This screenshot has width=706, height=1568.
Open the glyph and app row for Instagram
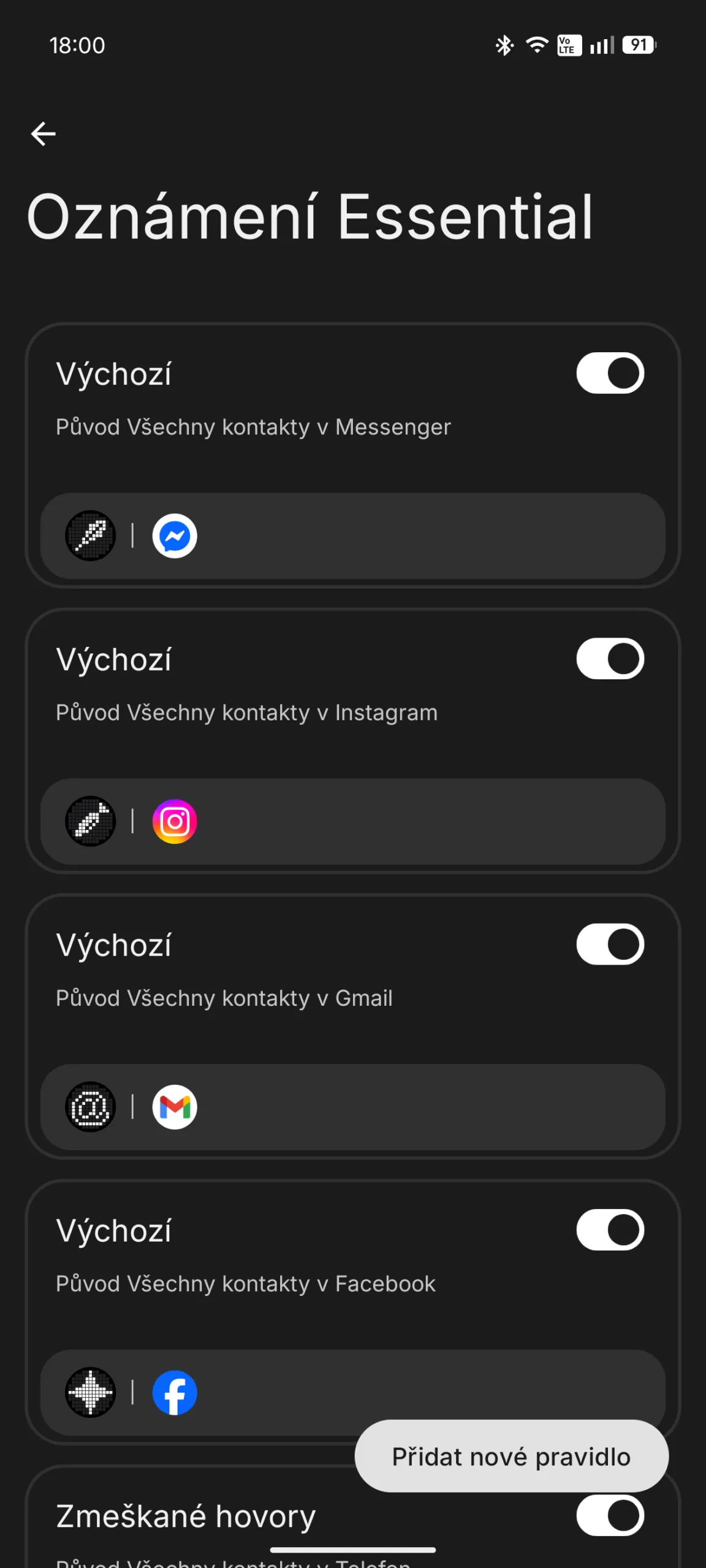tap(353, 821)
